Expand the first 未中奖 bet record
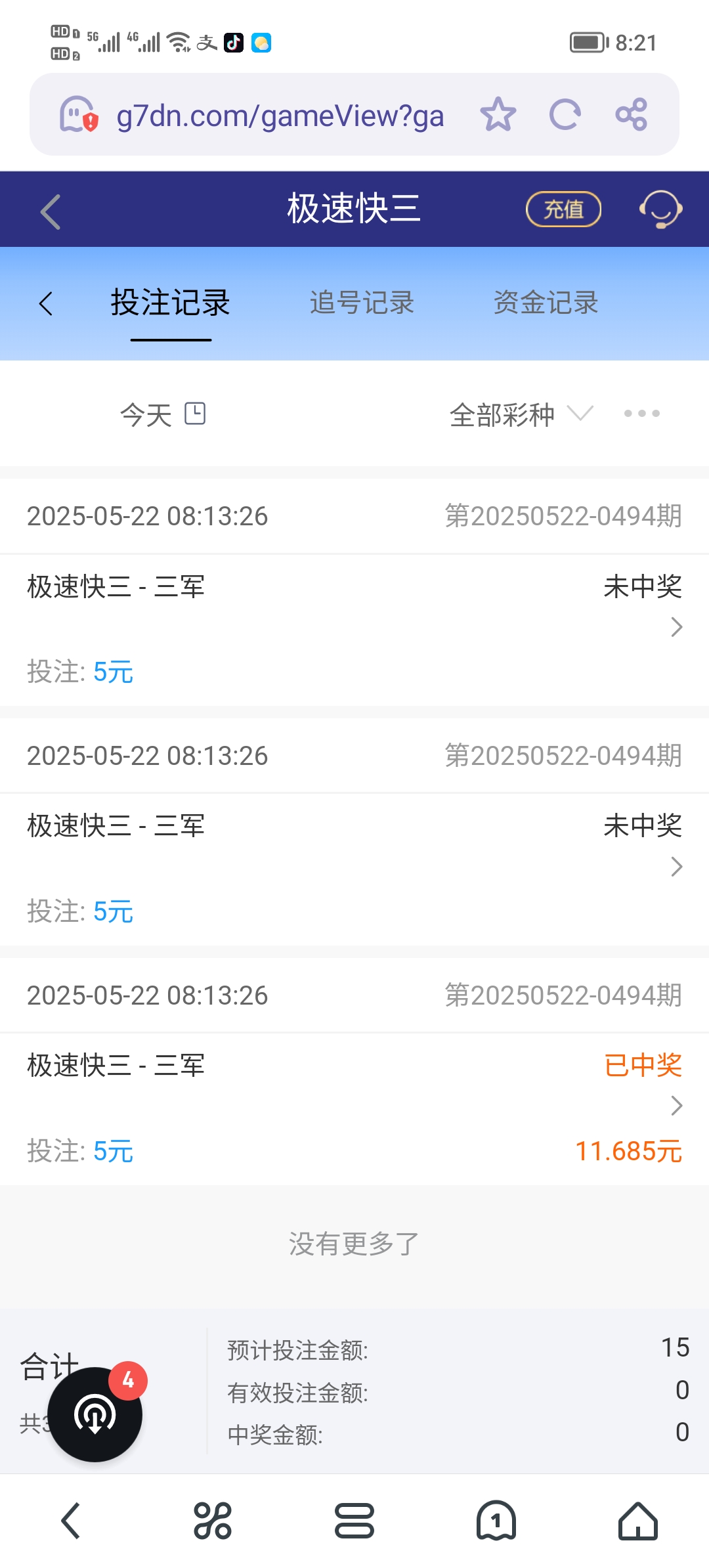This screenshot has width=709, height=1568. 676,628
